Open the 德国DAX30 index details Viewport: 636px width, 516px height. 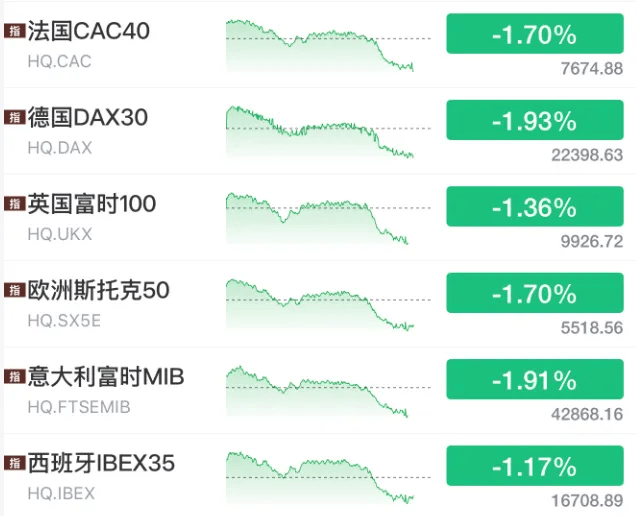(x=88, y=118)
